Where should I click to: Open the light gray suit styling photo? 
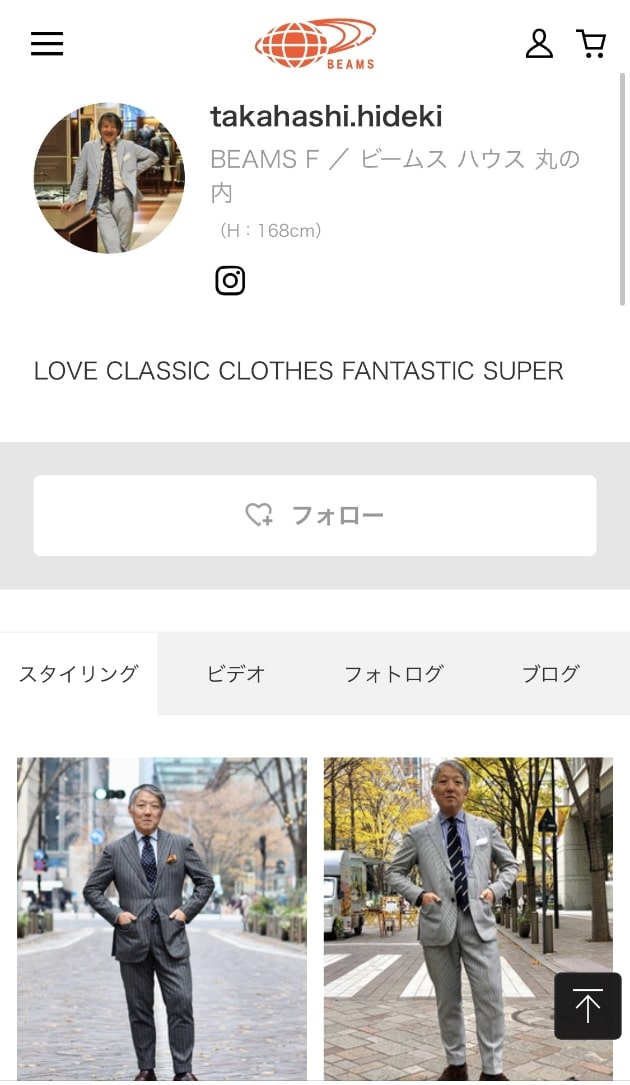468,915
